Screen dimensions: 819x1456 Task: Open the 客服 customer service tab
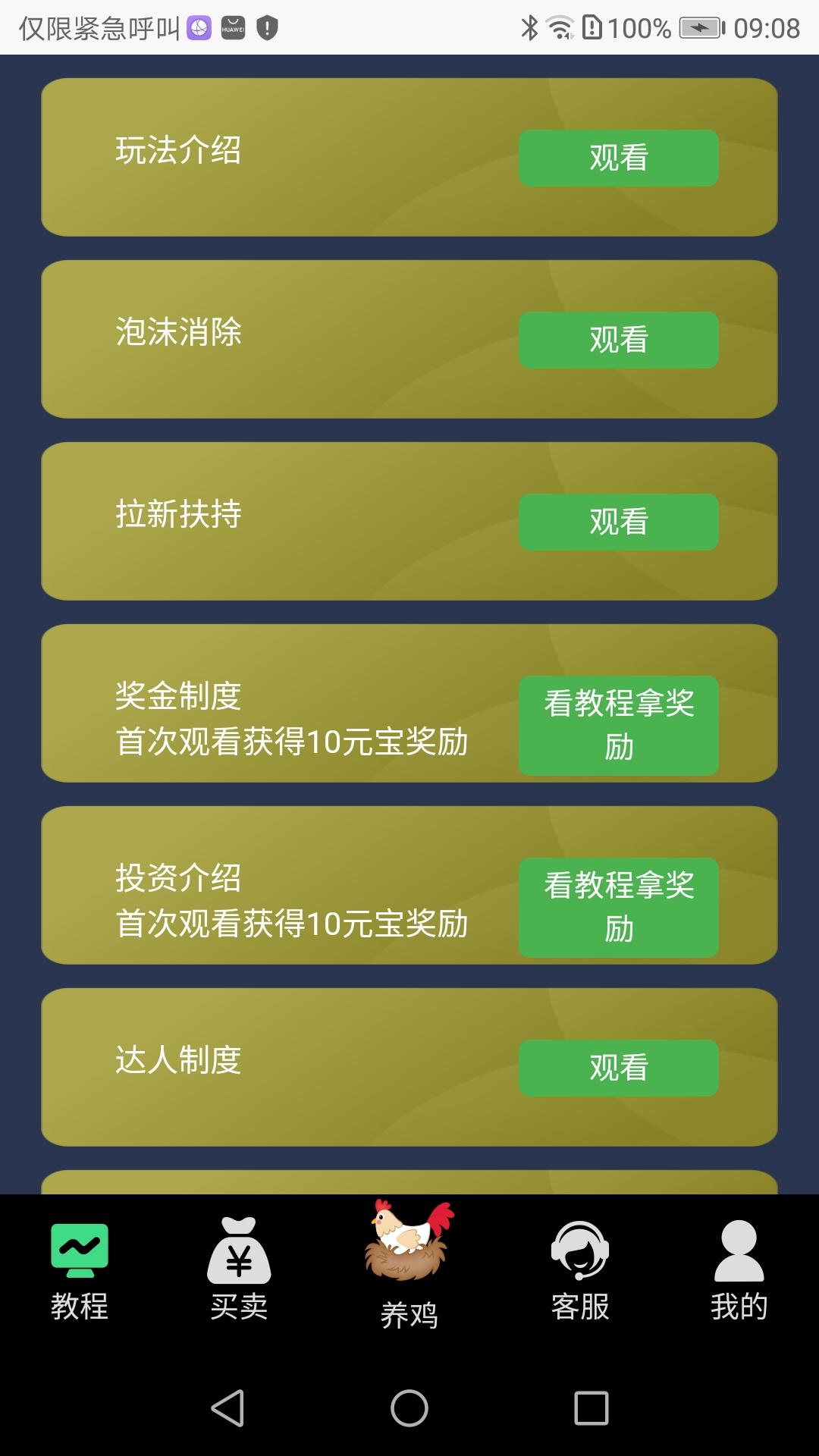pyautogui.click(x=580, y=1271)
